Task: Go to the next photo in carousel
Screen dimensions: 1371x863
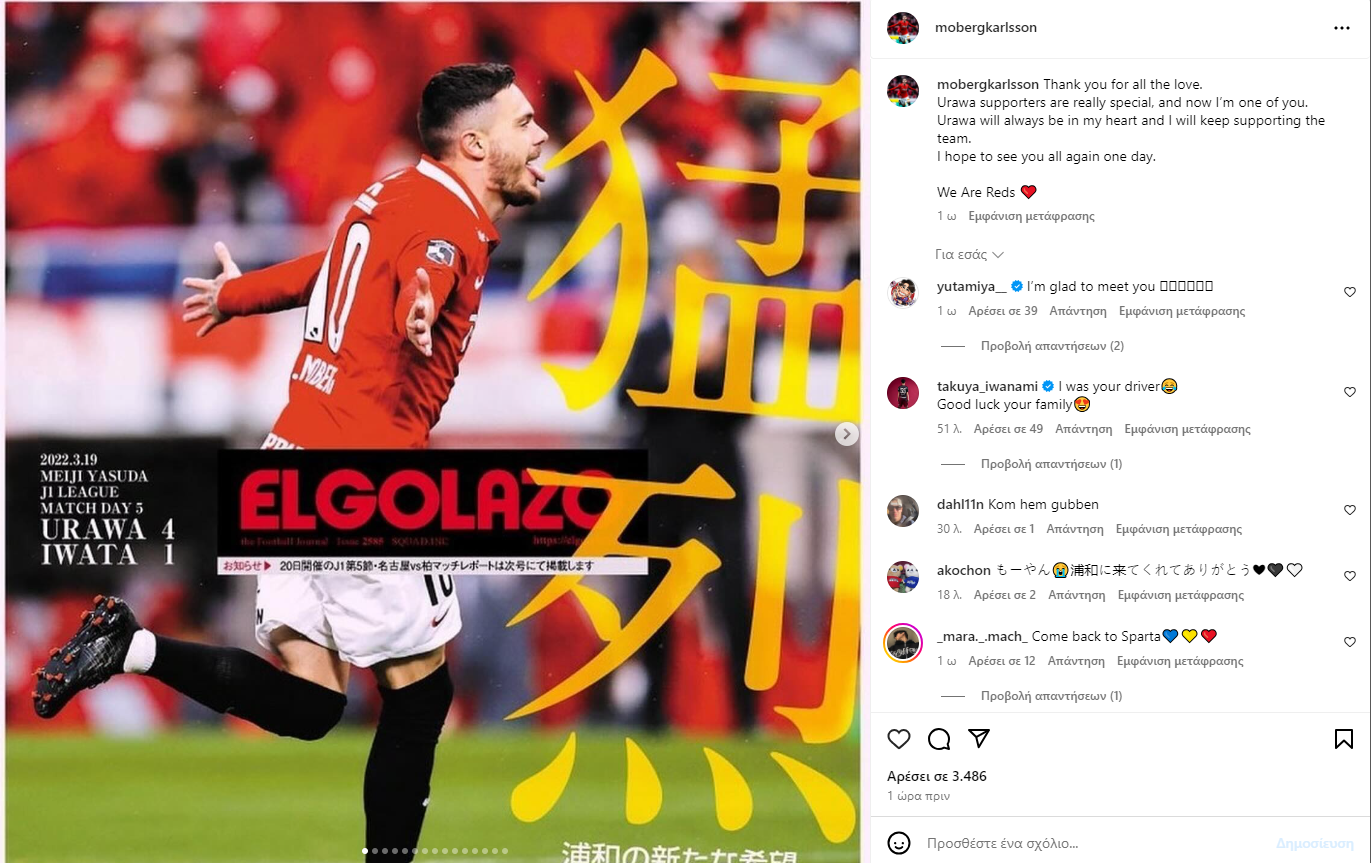Action: (846, 434)
